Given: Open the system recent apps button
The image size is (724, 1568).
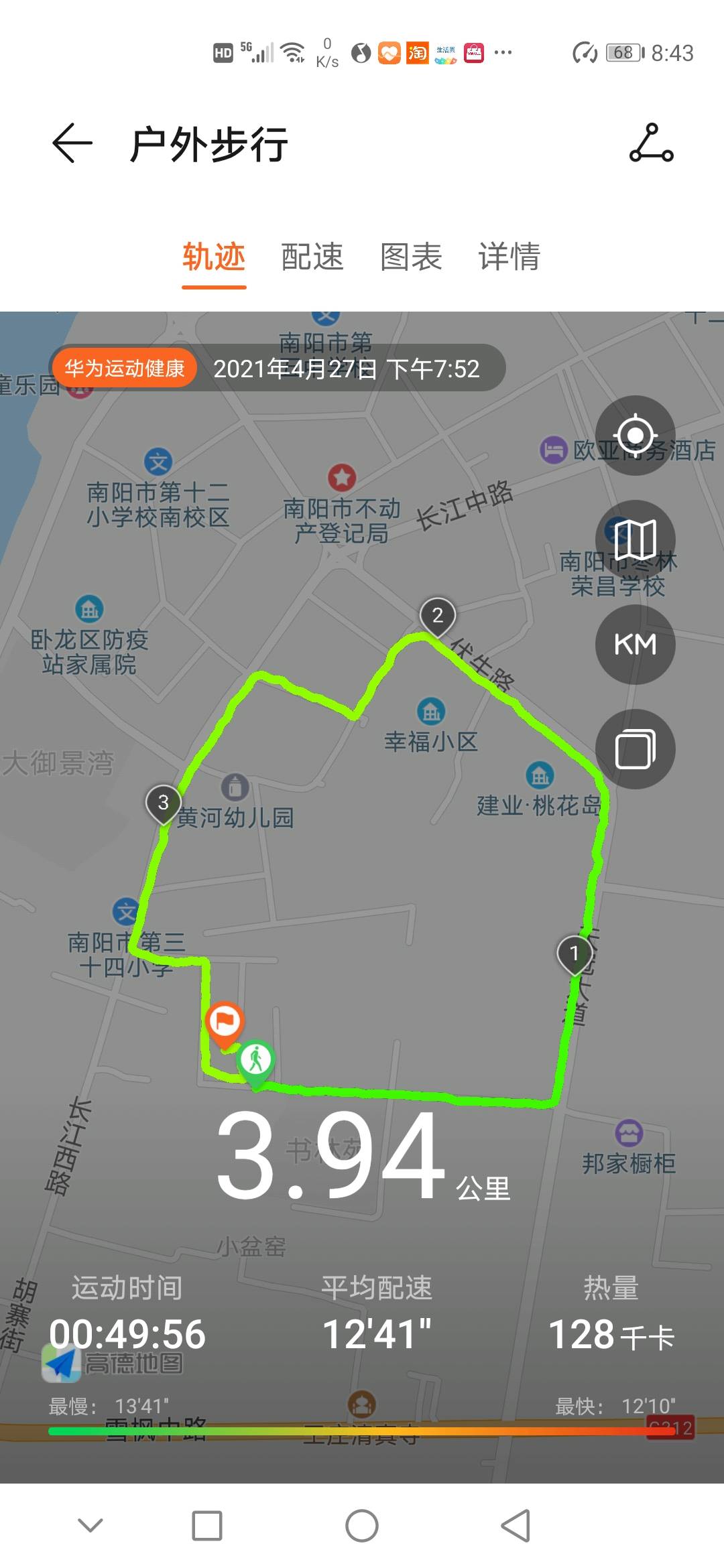Looking at the screenshot, I should point(207,1526).
